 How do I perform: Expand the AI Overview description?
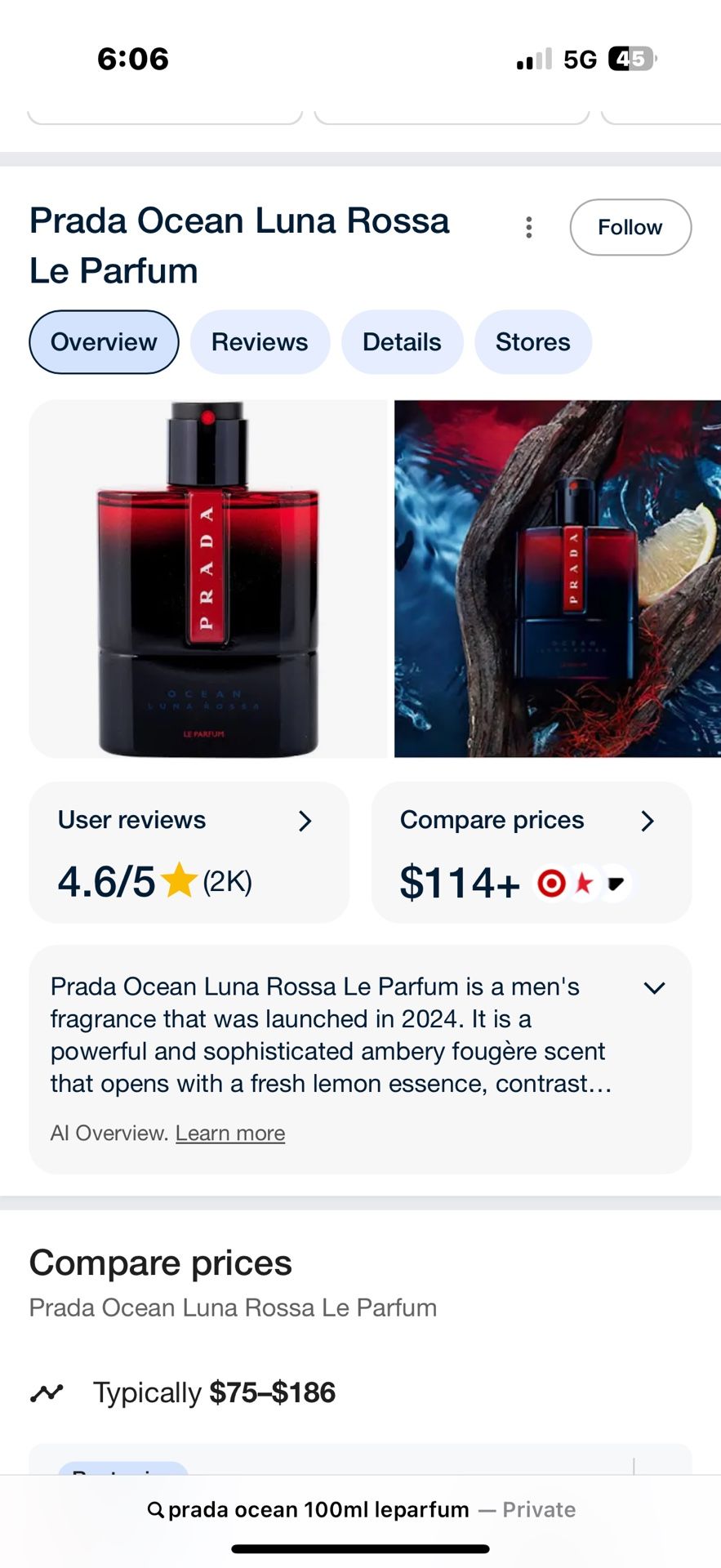coord(654,988)
